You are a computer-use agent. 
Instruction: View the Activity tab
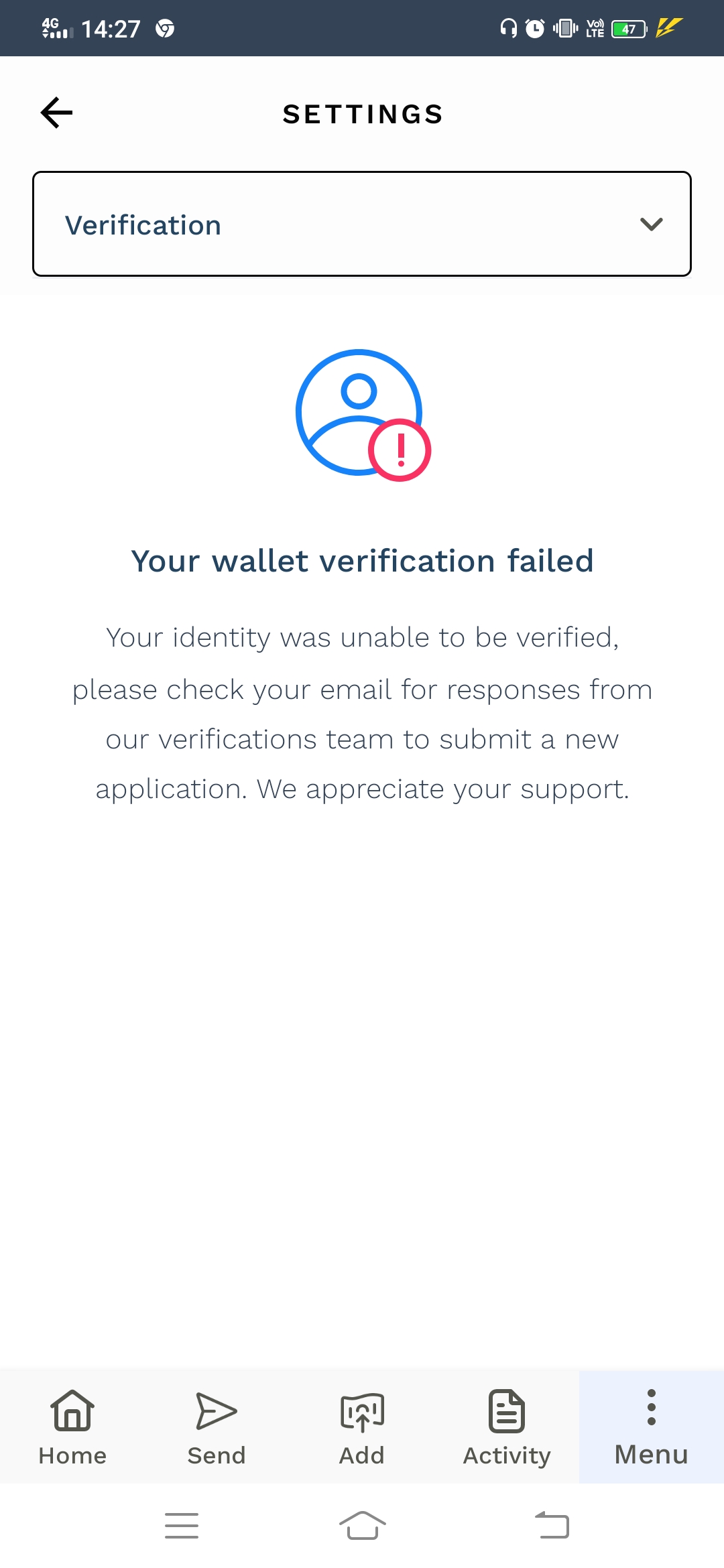point(507,1427)
